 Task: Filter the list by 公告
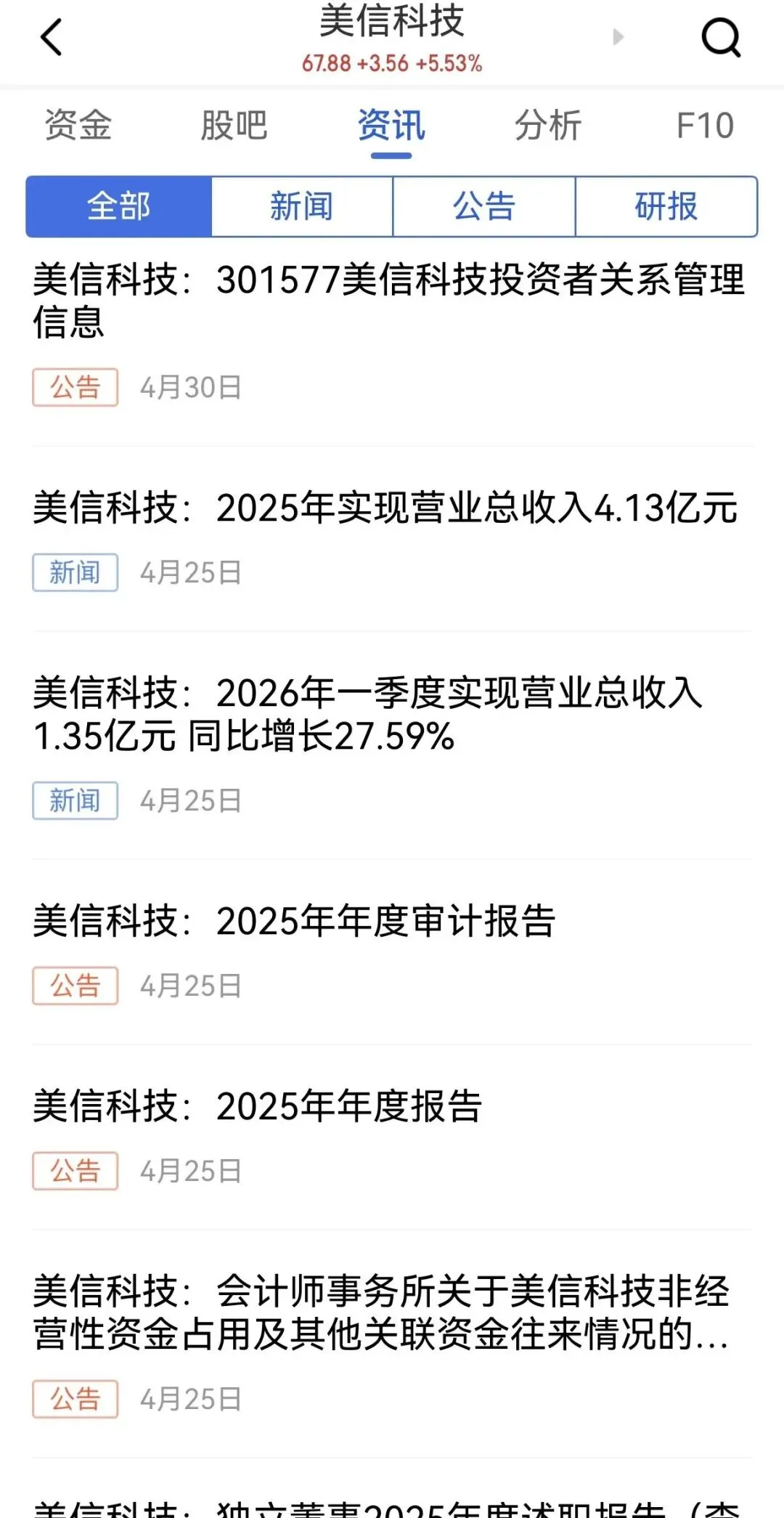tap(484, 206)
